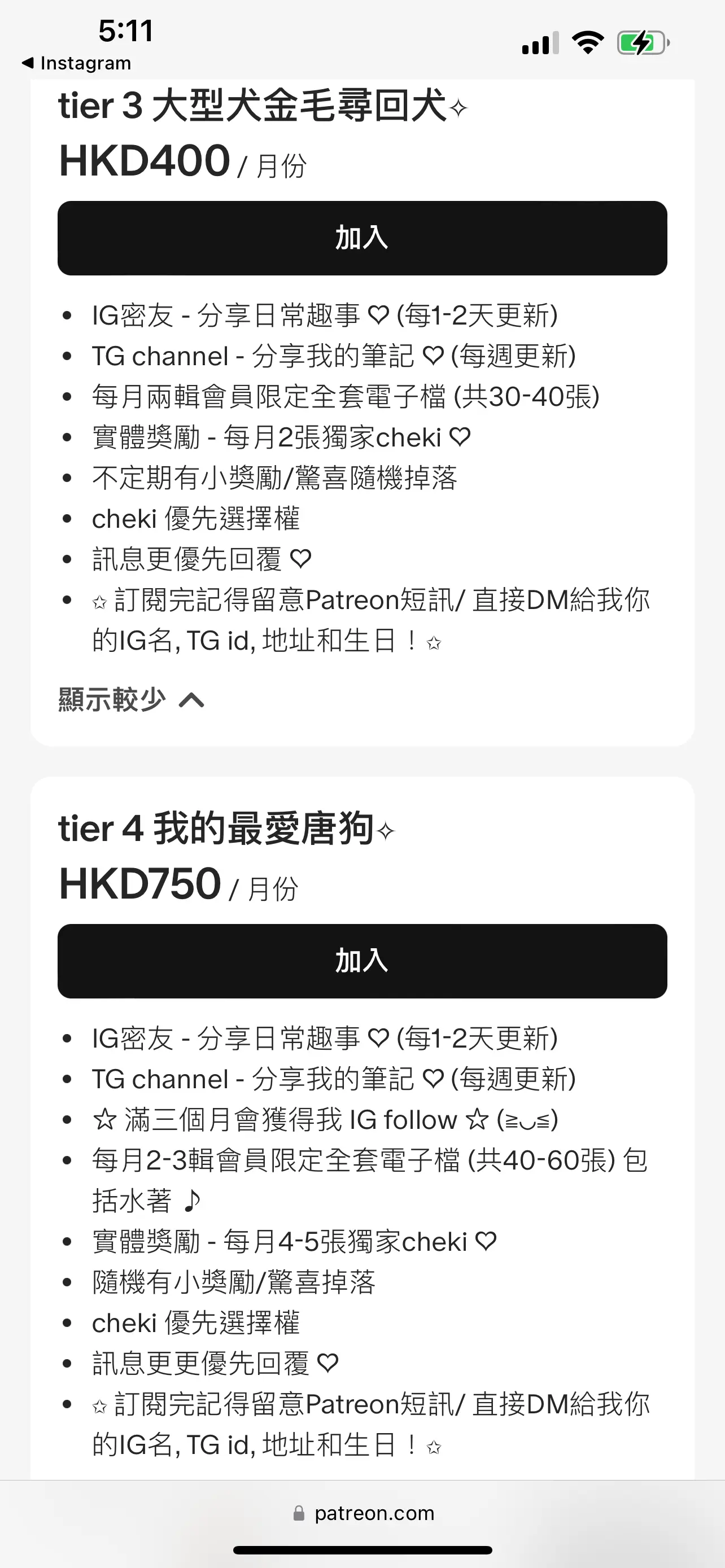
Task: Return to Instagram via the back arrow
Action: click(x=77, y=63)
